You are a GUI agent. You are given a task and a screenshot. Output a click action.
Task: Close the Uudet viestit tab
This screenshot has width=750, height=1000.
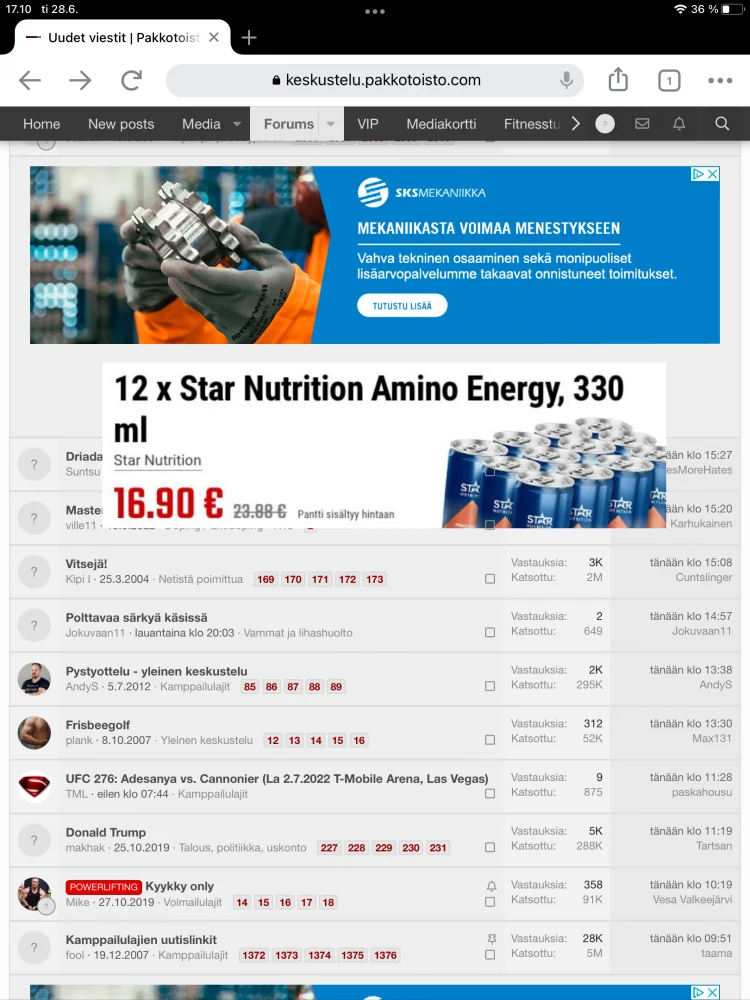(x=214, y=37)
